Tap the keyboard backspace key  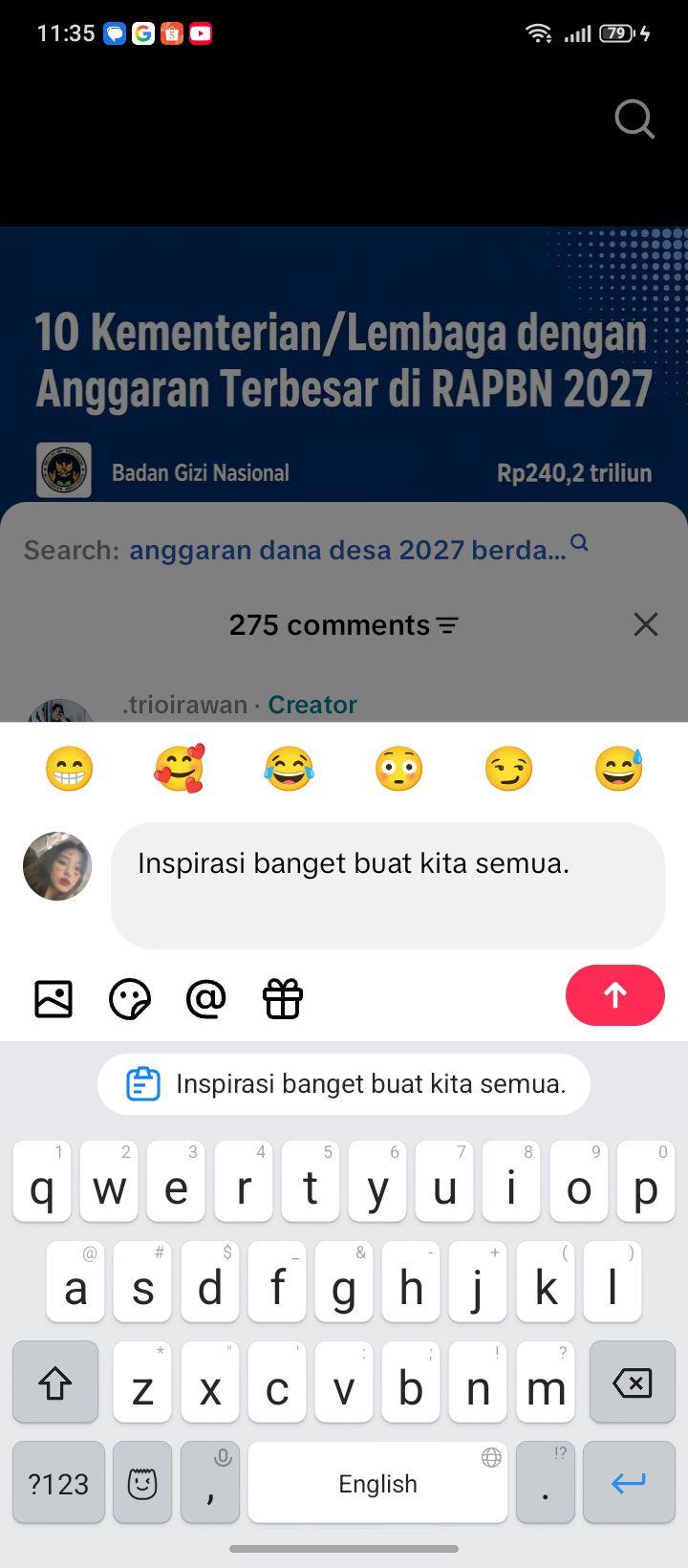click(x=632, y=1383)
